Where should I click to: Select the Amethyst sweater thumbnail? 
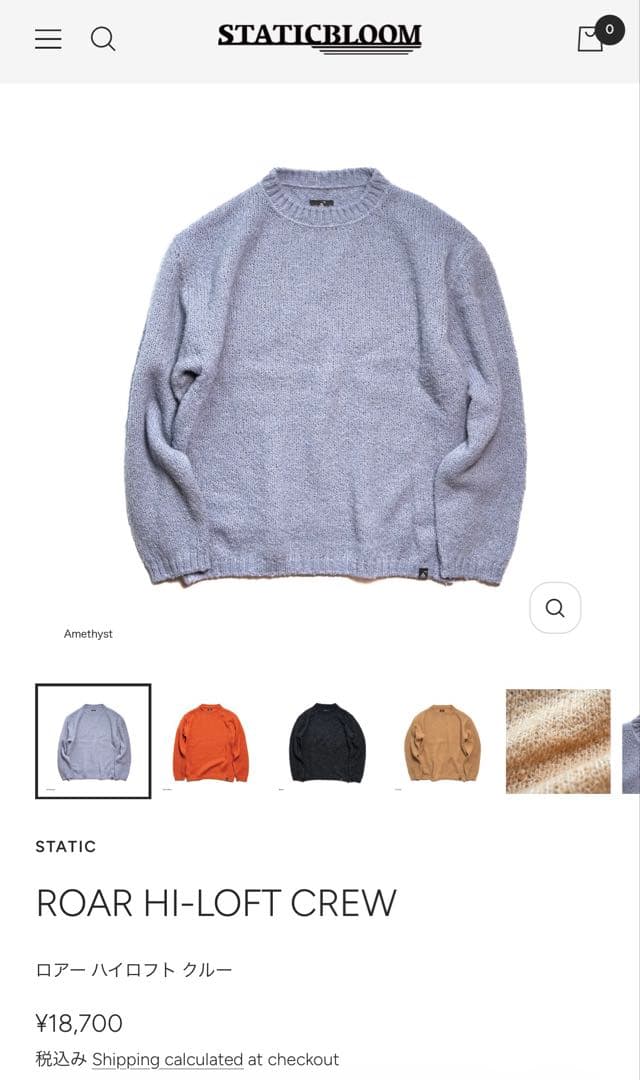tap(93, 741)
